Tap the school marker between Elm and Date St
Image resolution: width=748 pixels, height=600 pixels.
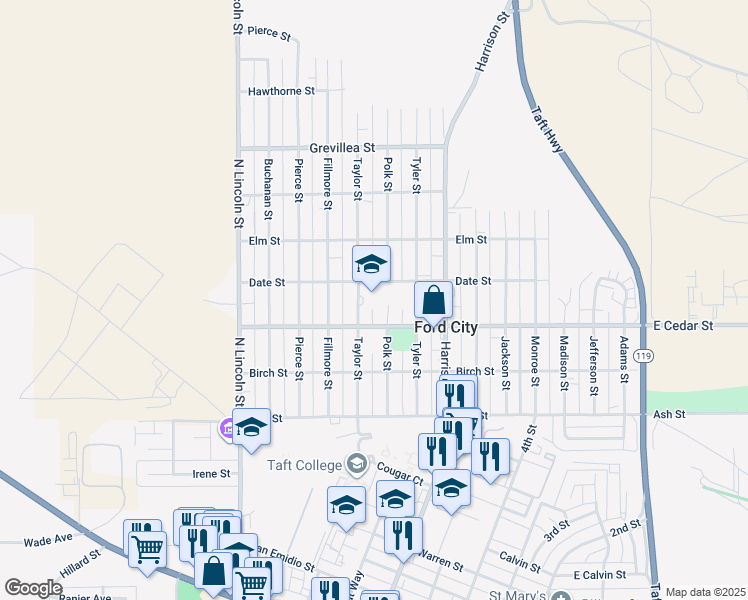(x=371, y=267)
